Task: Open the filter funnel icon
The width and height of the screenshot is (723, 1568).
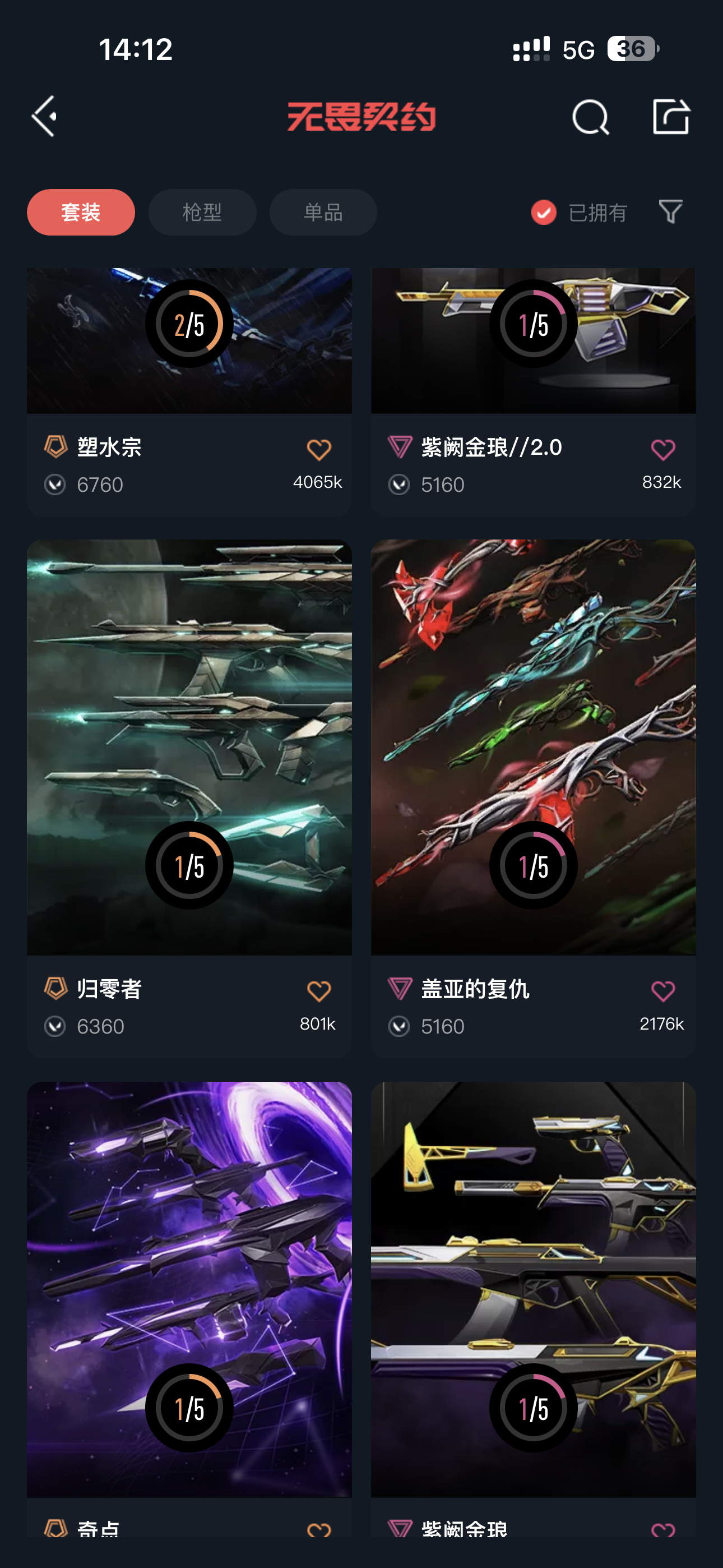Action: click(671, 212)
